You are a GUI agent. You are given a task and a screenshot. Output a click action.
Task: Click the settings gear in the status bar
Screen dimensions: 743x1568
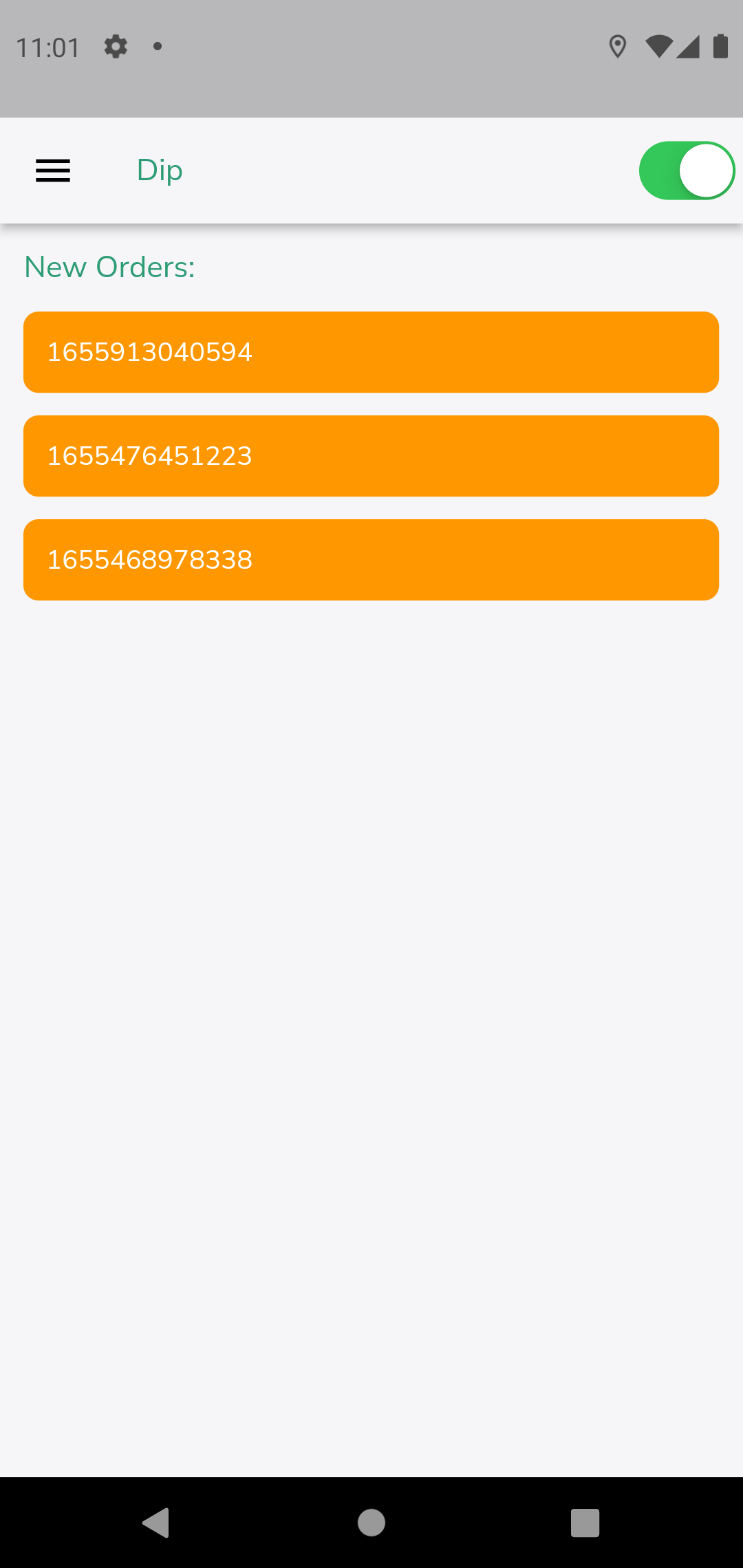pyautogui.click(x=115, y=46)
